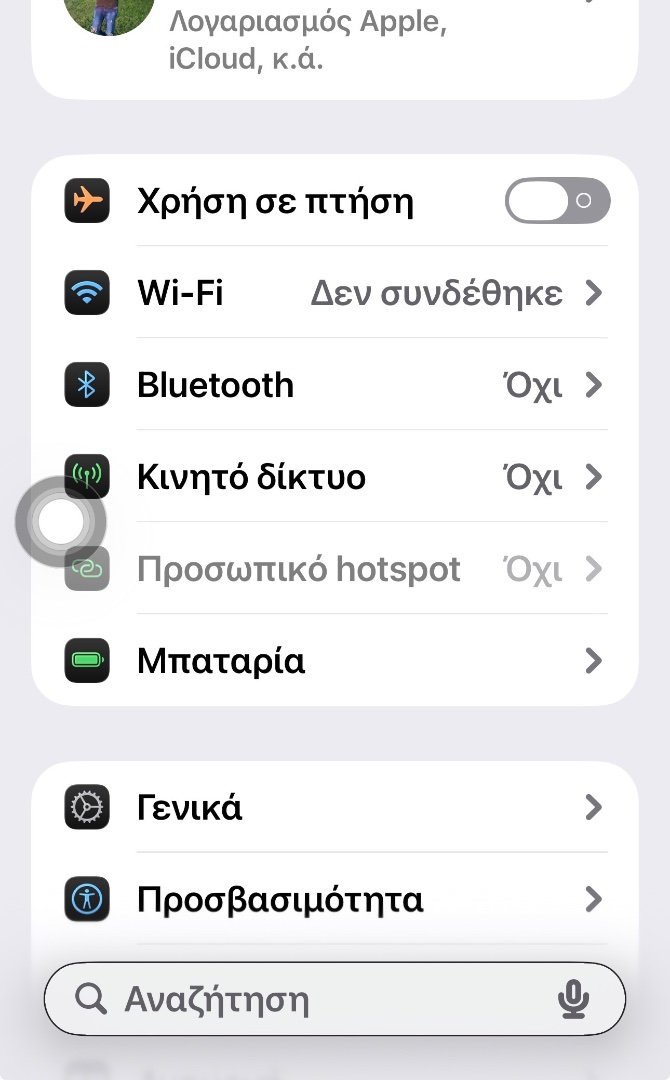This screenshot has width=670, height=1080.
Task: Open Μπαταρία settings
Action: pyautogui.click(x=335, y=661)
